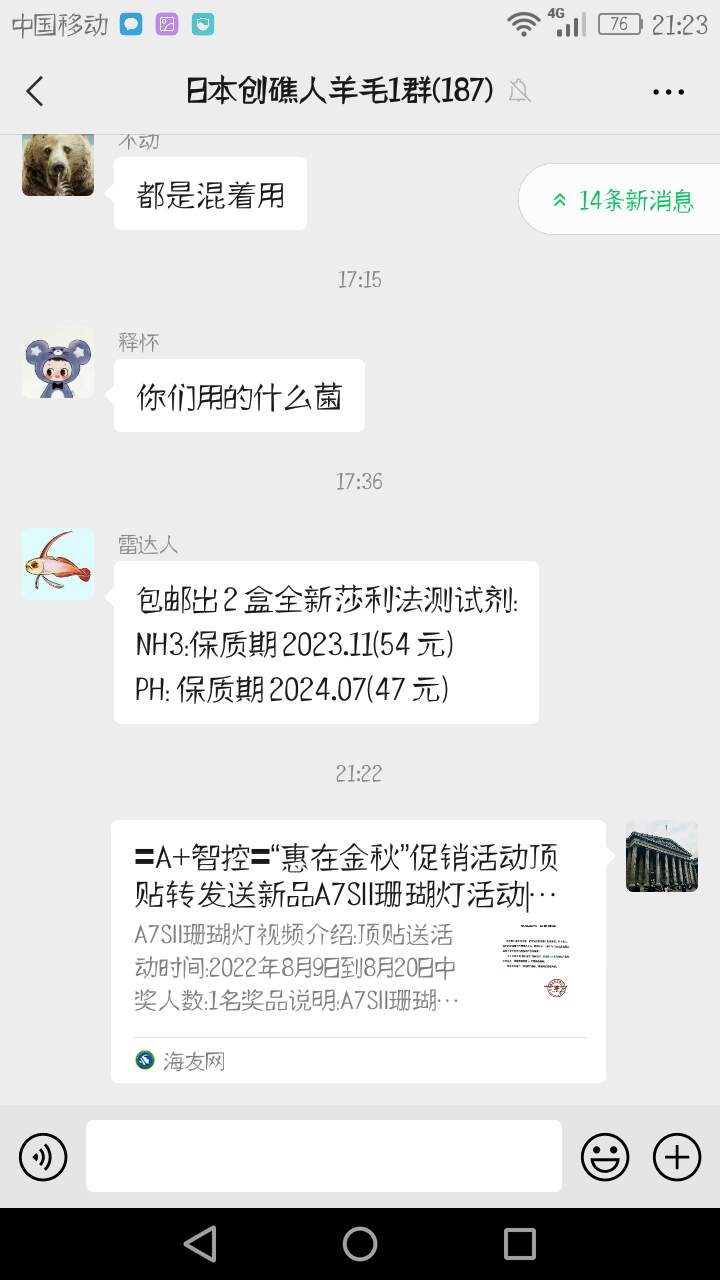Focus the message text field
This screenshot has height=1280, width=720.
click(x=323, y=1156)
